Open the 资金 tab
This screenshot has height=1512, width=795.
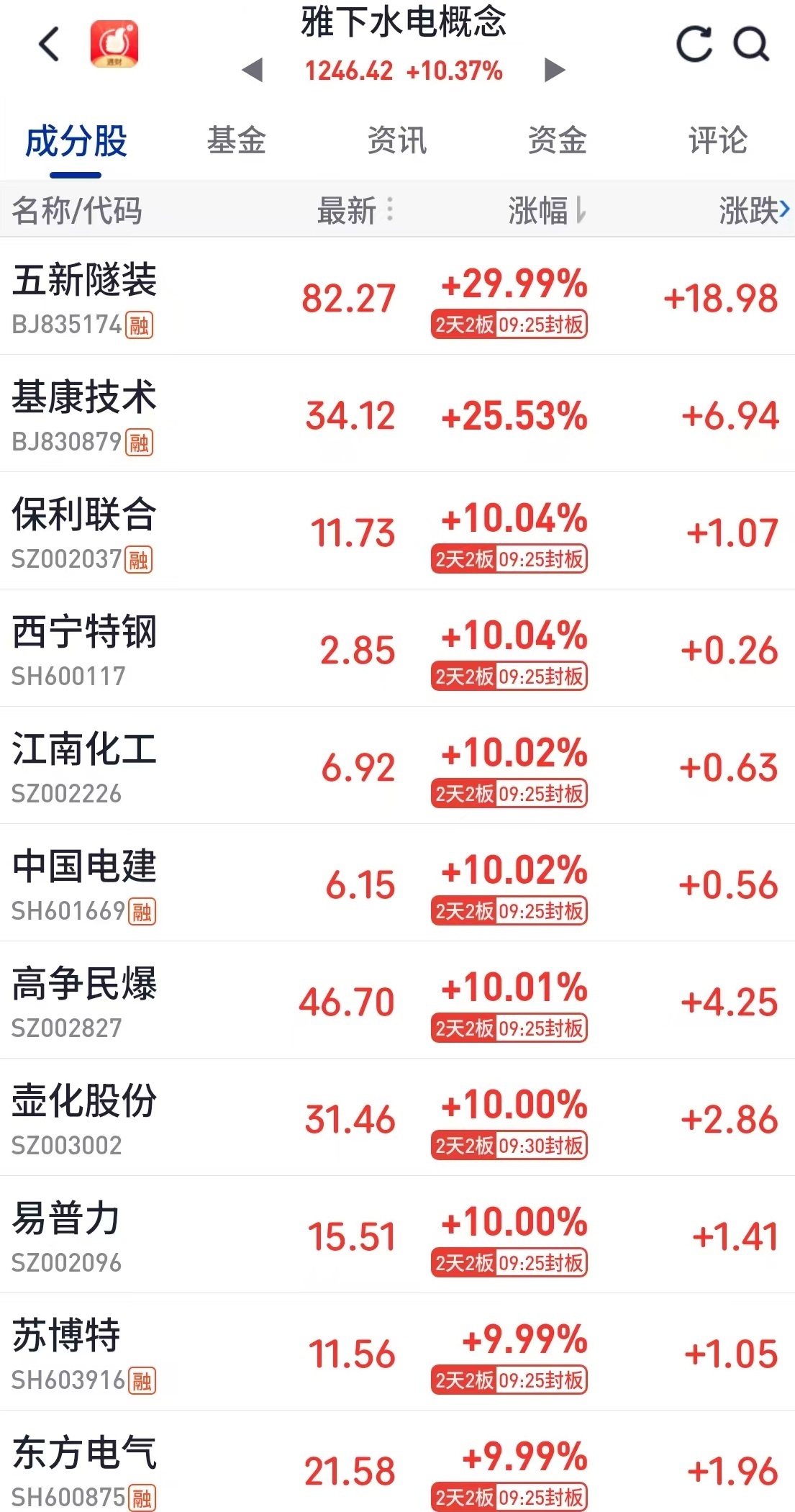point(557,140)
